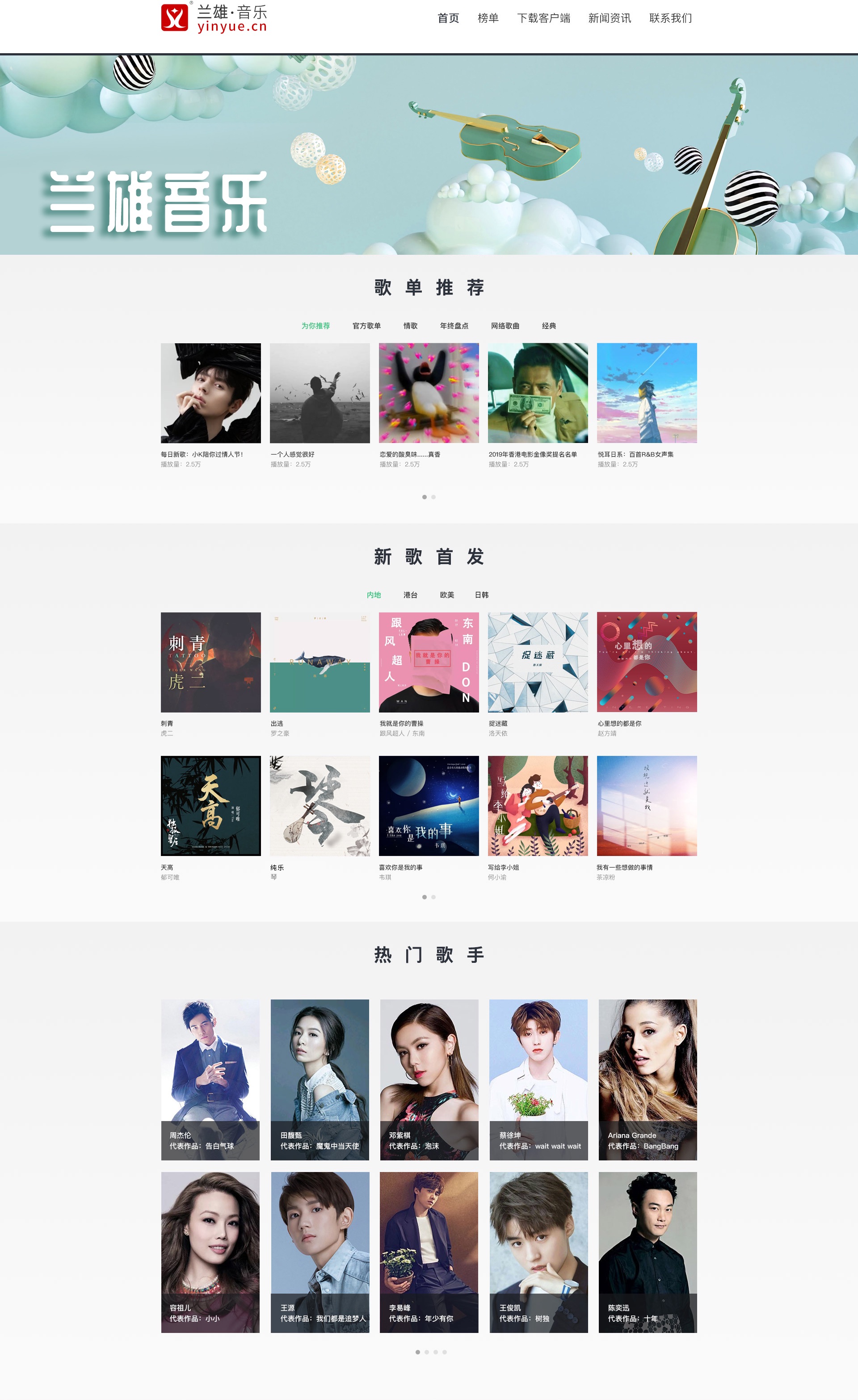The width and height of the screenshot is (858, 1400).
Task: Open the song 刺青 by 虎二
Action: coord(210,662)
